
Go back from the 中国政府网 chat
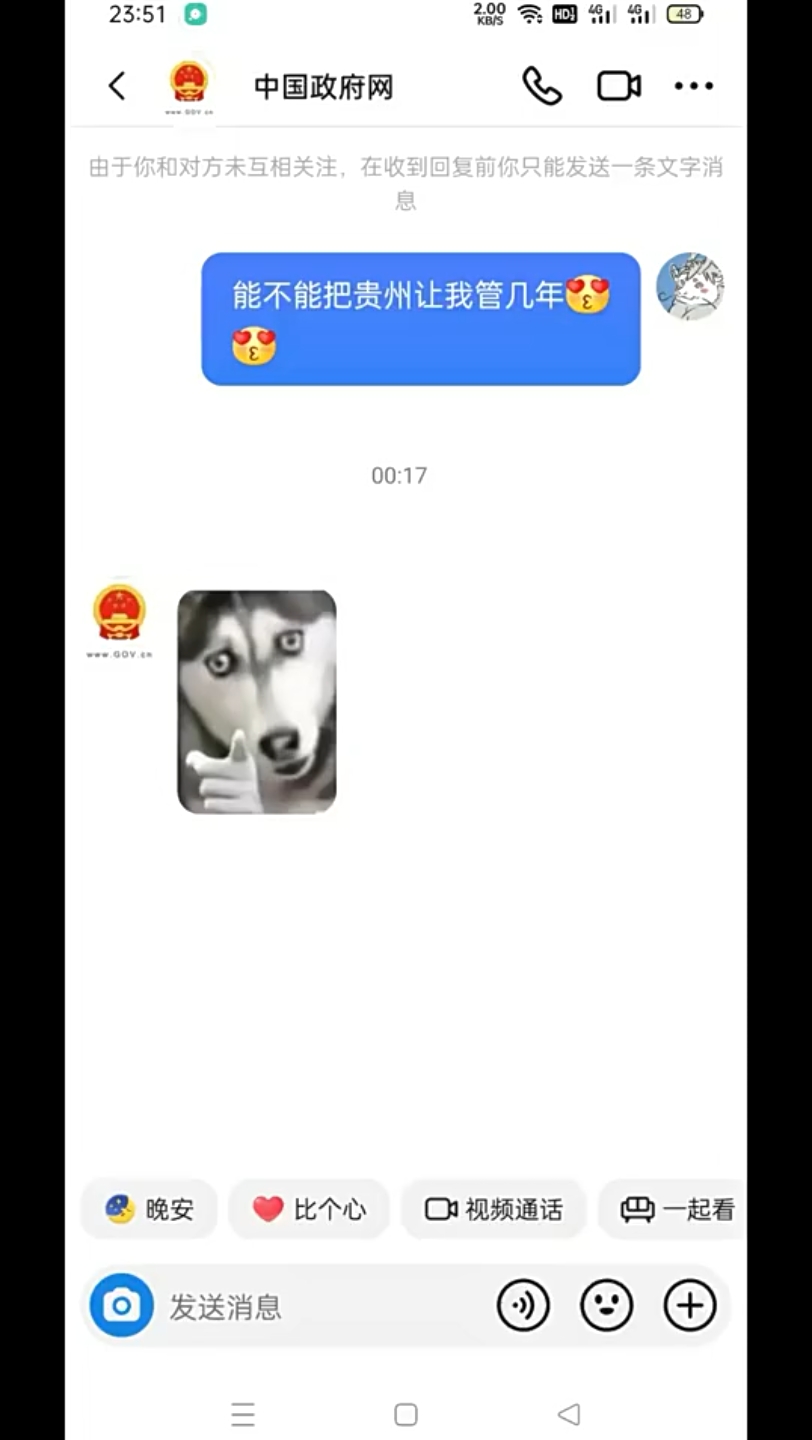117,87
